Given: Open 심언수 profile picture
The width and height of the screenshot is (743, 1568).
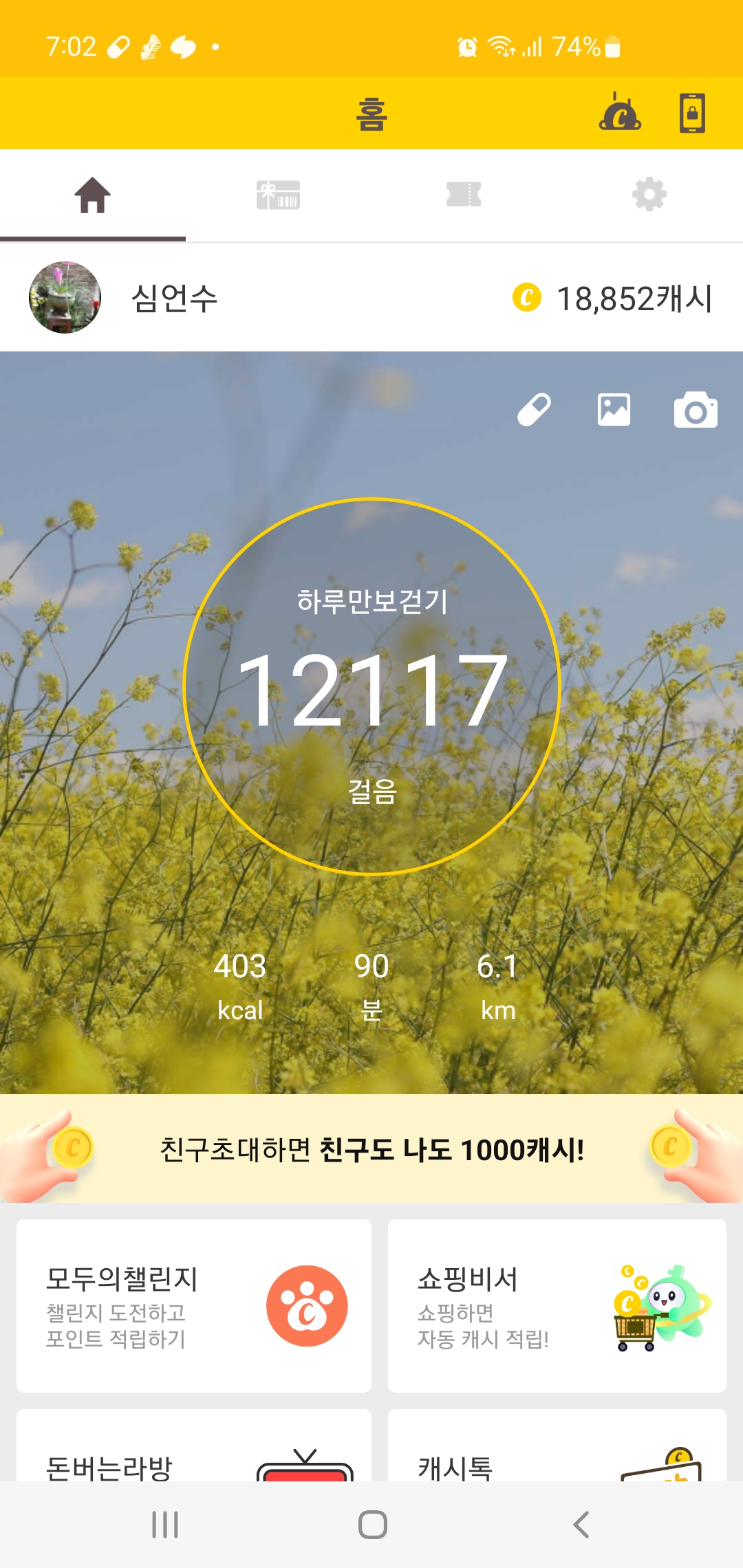Looking at the screenshot, I should (65, 298).
